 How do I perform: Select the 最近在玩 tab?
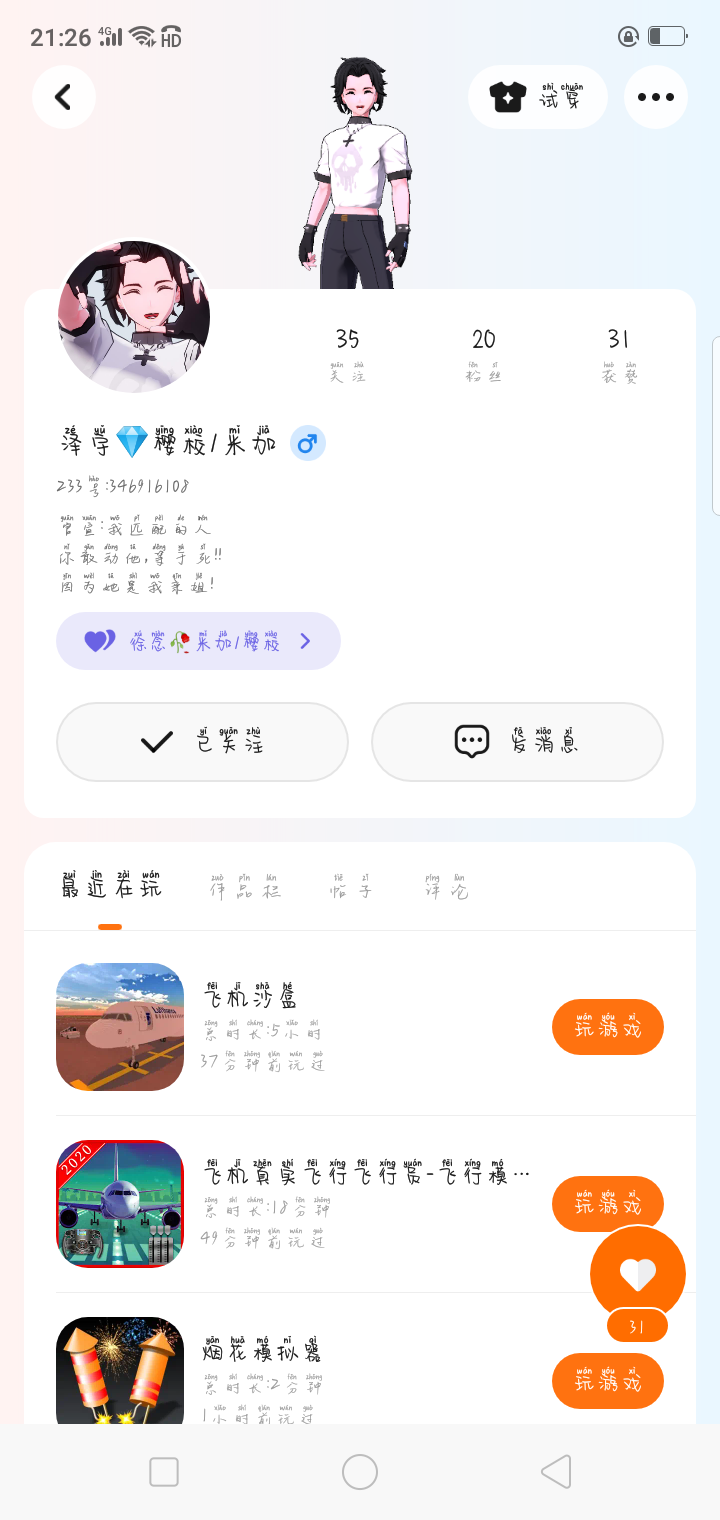110,886
